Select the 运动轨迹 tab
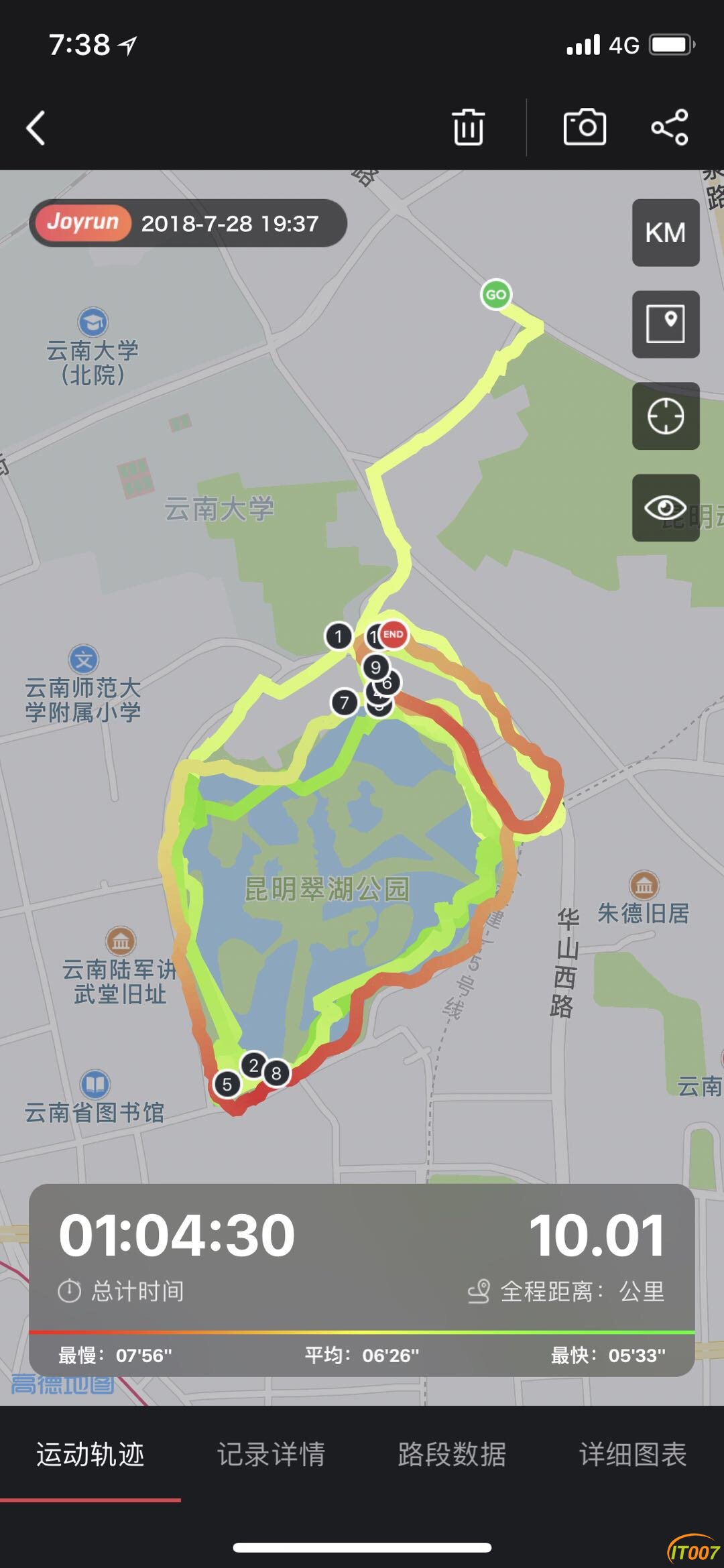Image resolution: width=724 pixels, height=1568 pixels. pos(90,1454)
